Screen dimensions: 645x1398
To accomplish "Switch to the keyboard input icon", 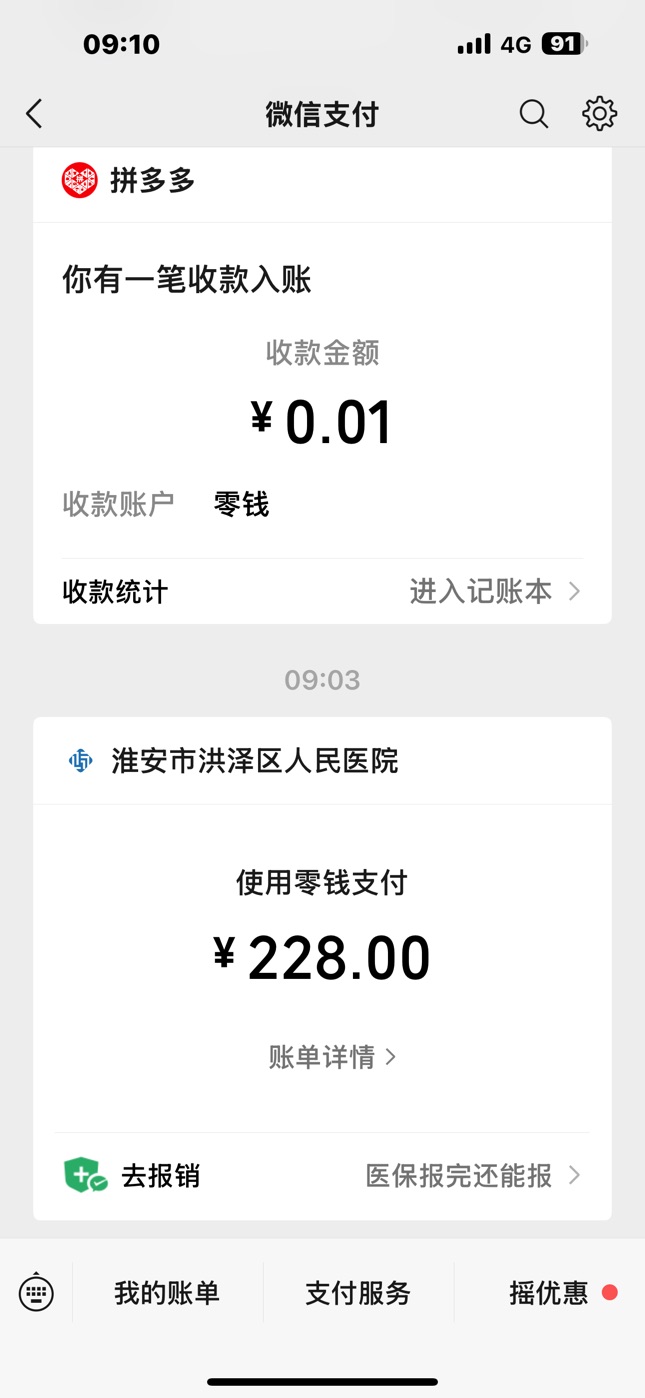I will coord(36,1293).
